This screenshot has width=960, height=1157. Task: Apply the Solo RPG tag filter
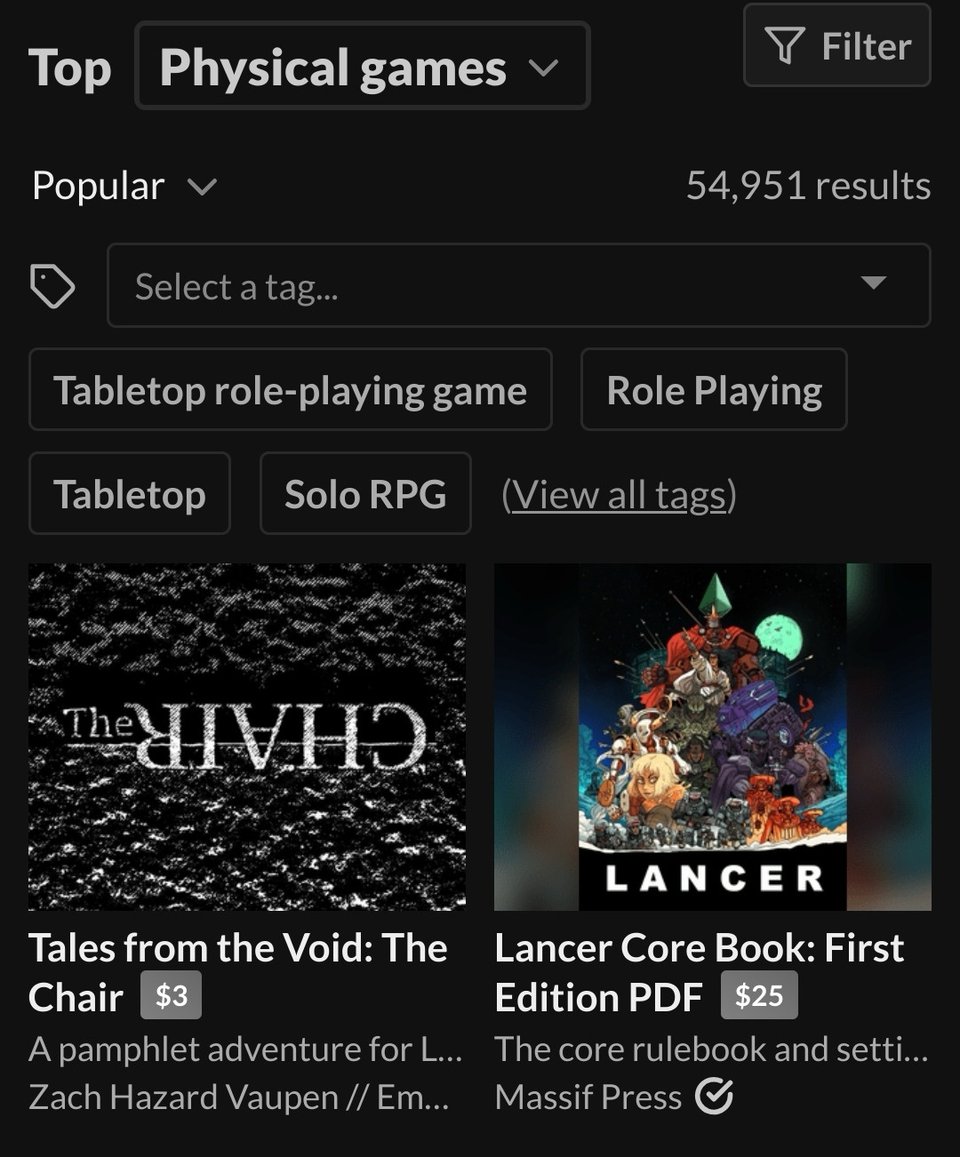(x=365, y=493)
